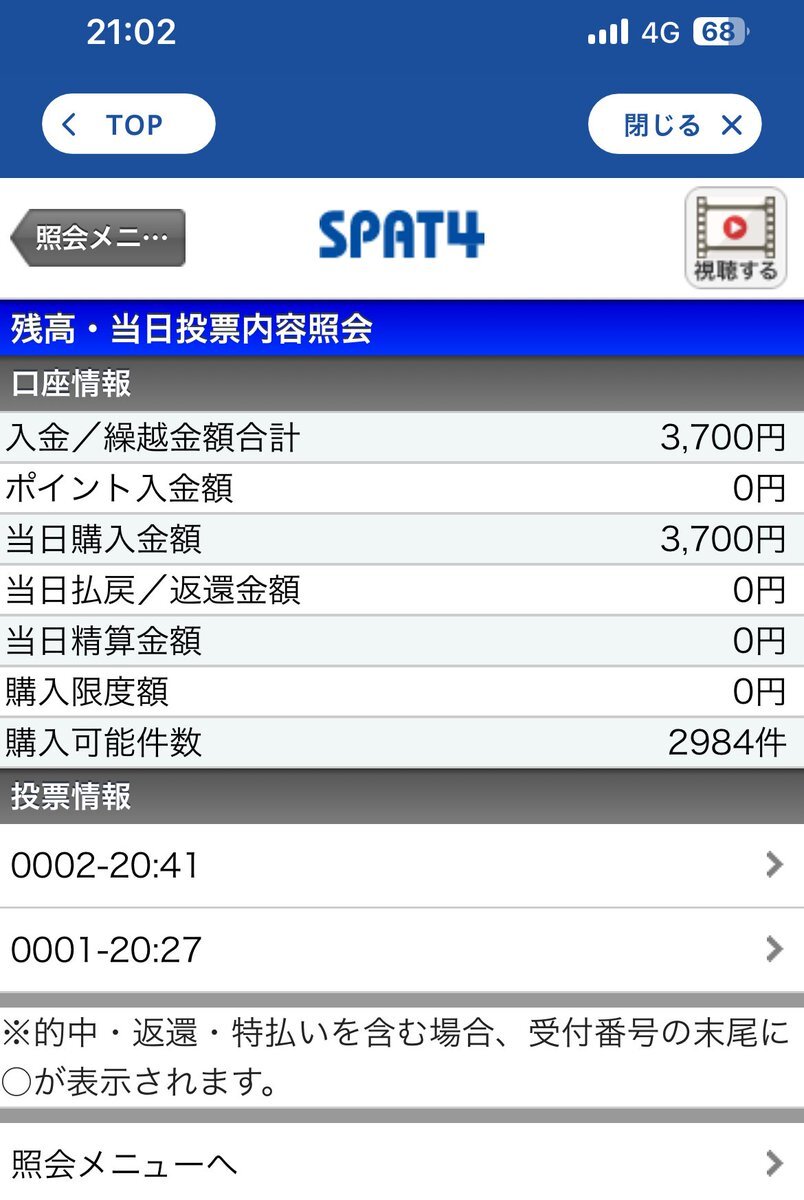
Task: Go back to TOP
Action: [x=128, y=124]
